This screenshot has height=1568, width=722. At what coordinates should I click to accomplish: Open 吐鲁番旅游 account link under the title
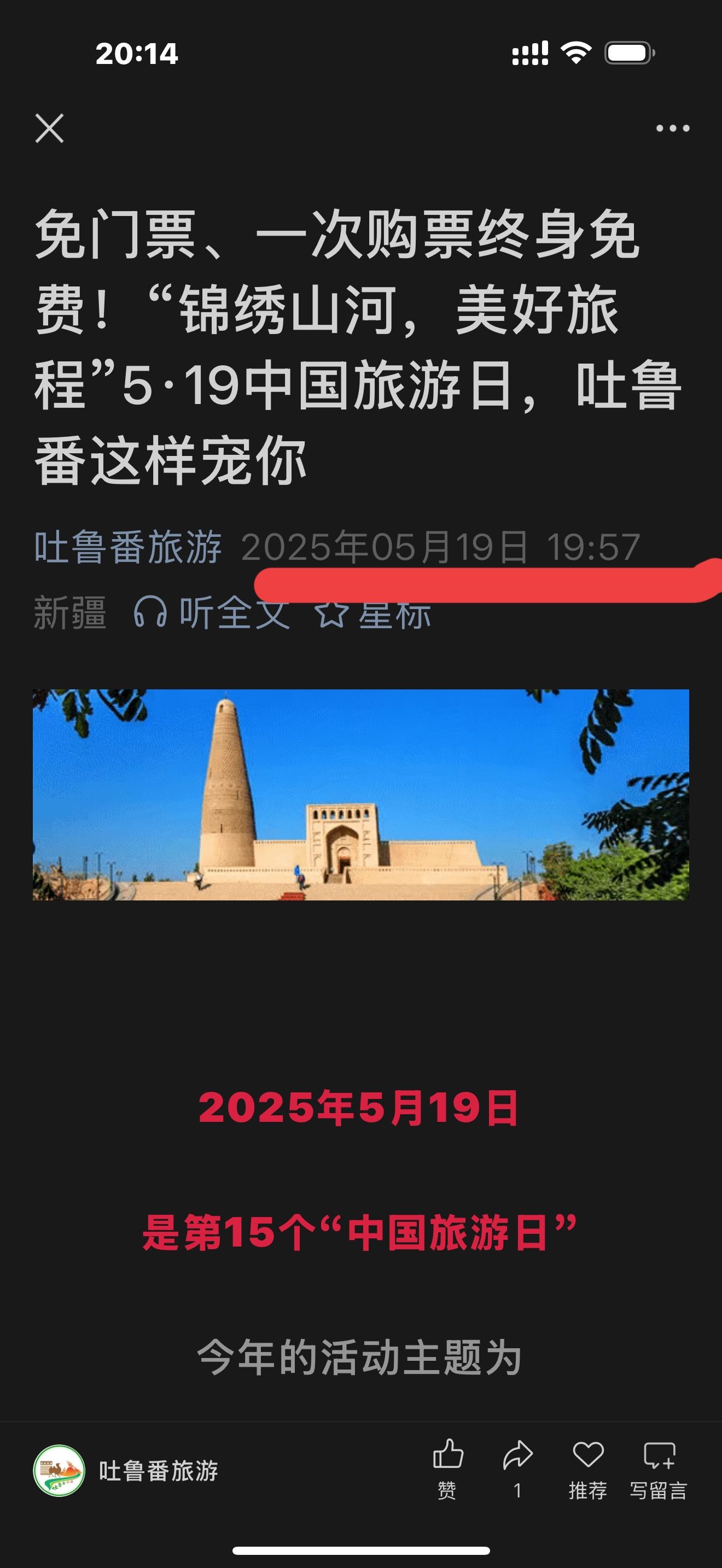(x=128, y=547)
